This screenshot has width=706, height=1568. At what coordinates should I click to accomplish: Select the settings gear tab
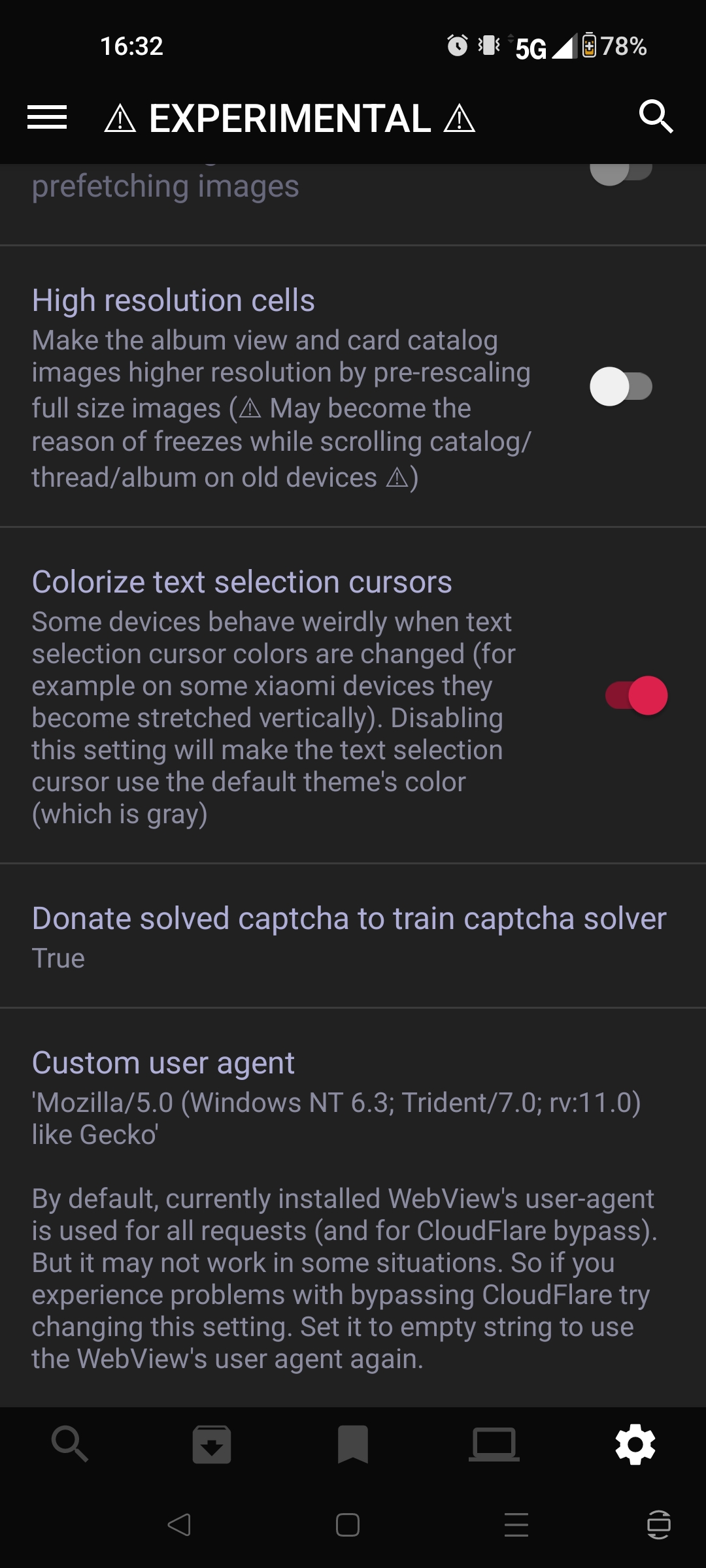[x=635, y=1445]
